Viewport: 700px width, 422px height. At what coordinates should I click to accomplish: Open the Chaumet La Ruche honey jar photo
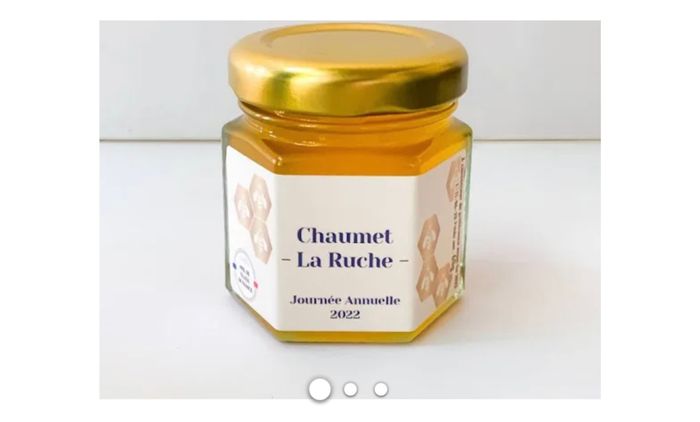point(349,200)
